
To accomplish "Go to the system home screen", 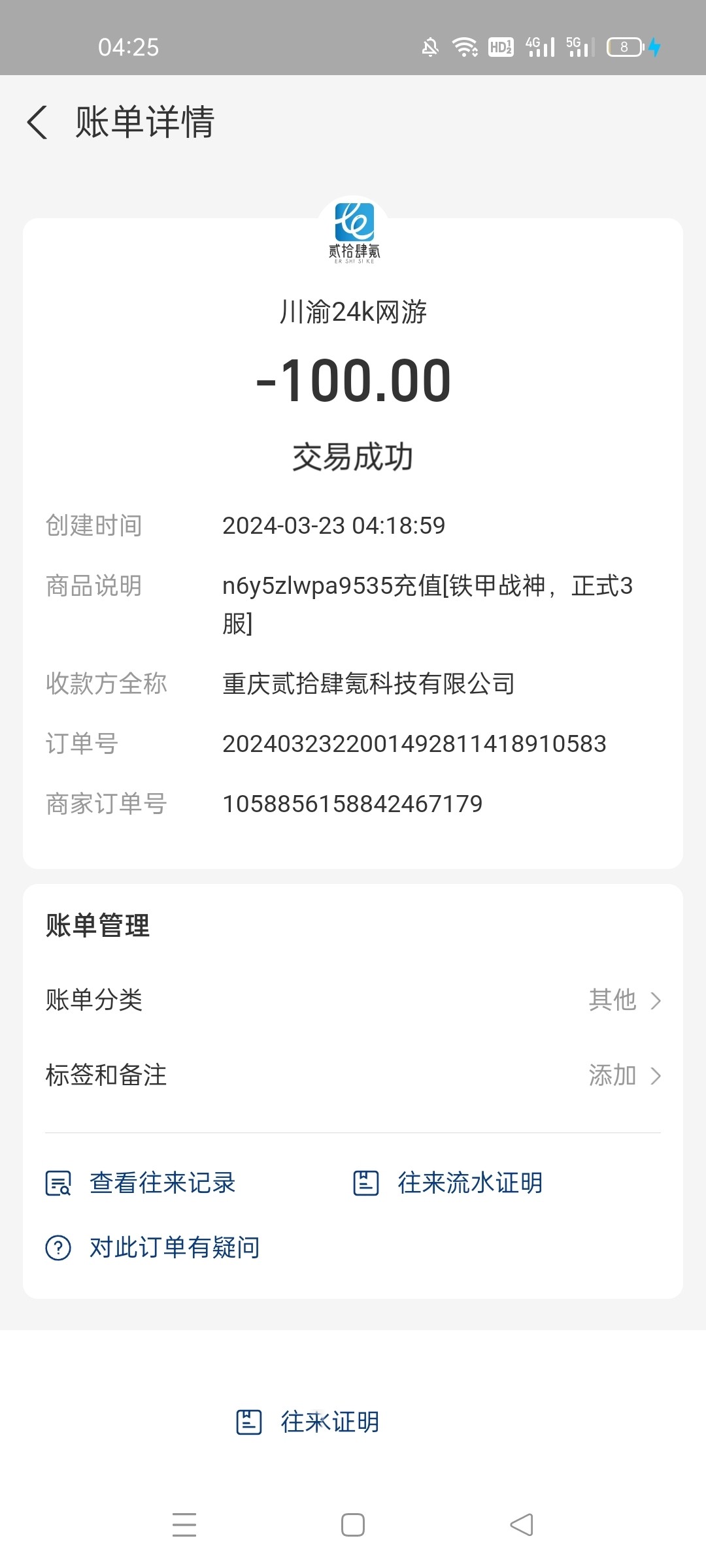I will [x=353, y=1526].
